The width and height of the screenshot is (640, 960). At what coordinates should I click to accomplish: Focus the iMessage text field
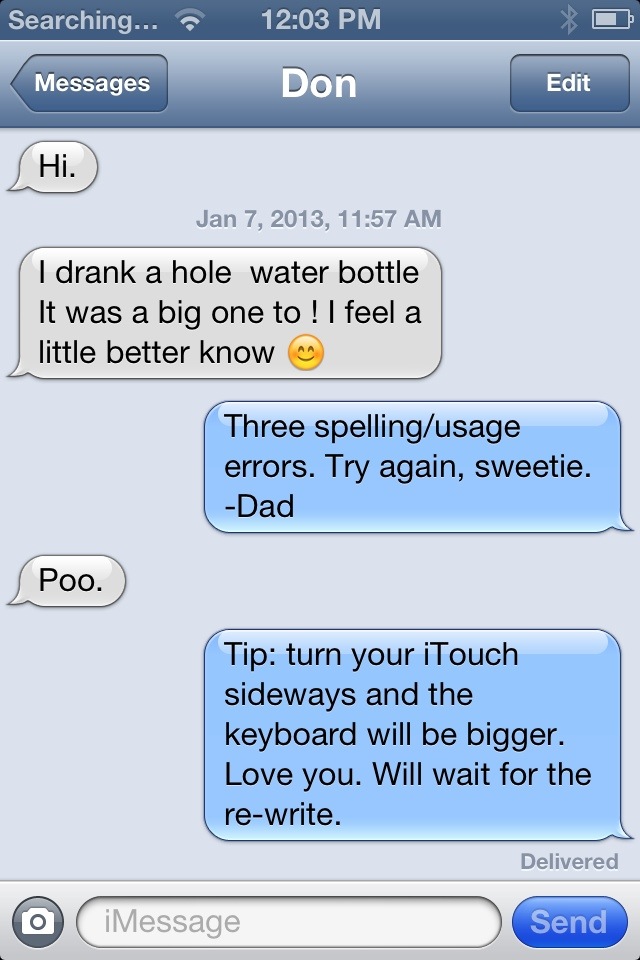(288, 921)
